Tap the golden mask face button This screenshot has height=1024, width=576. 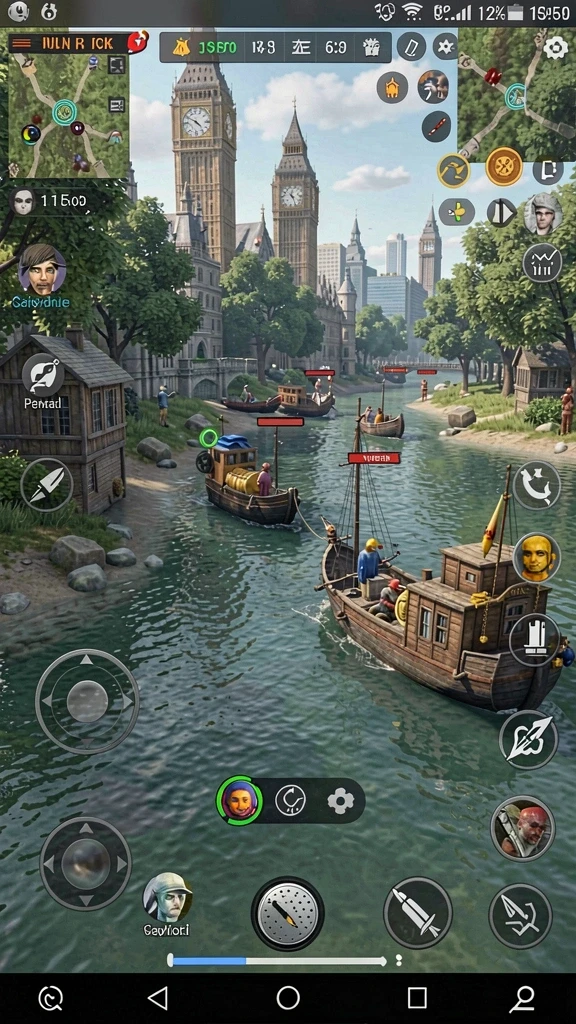(x=537, y=557)
